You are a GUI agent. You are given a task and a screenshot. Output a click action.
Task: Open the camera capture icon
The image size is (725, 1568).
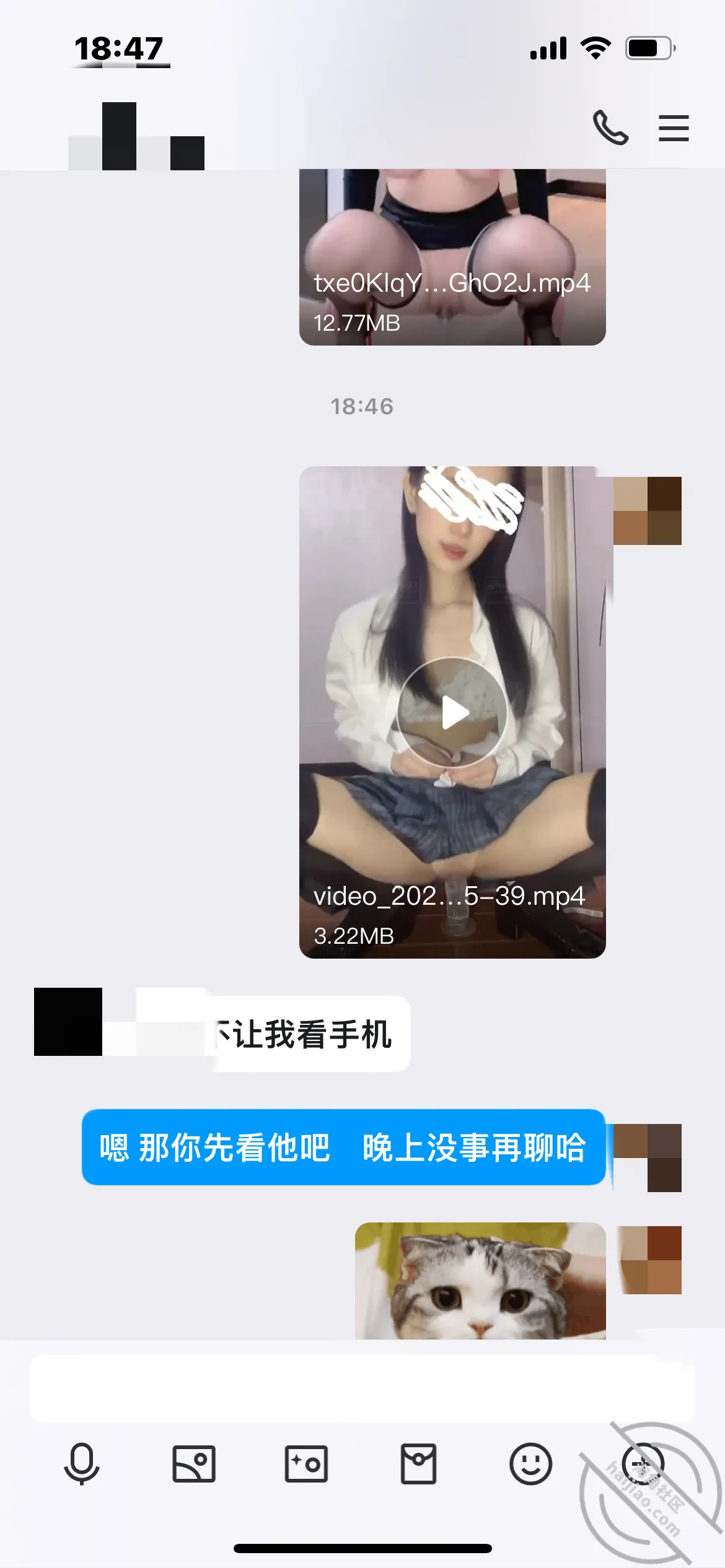(x=306, y=1464)
